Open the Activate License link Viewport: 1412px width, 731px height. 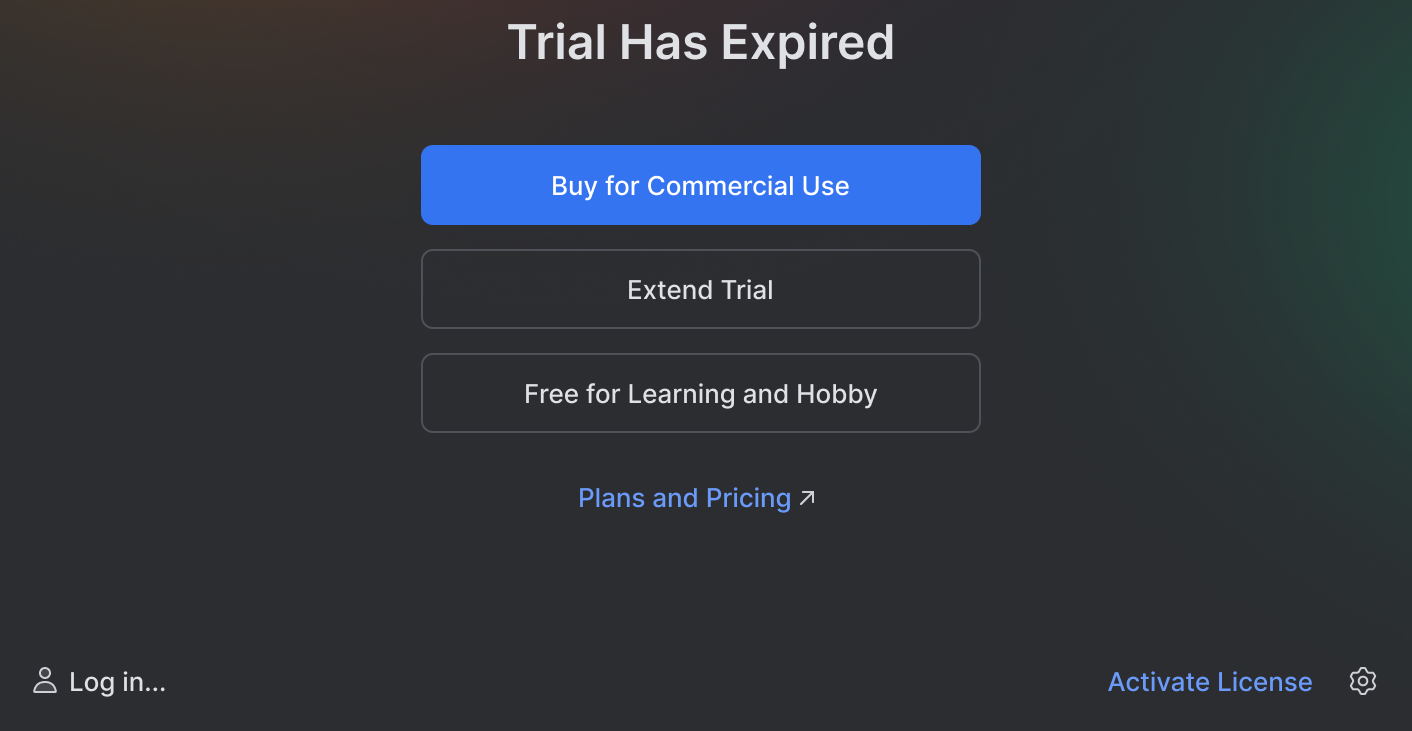pos(1209,682)
